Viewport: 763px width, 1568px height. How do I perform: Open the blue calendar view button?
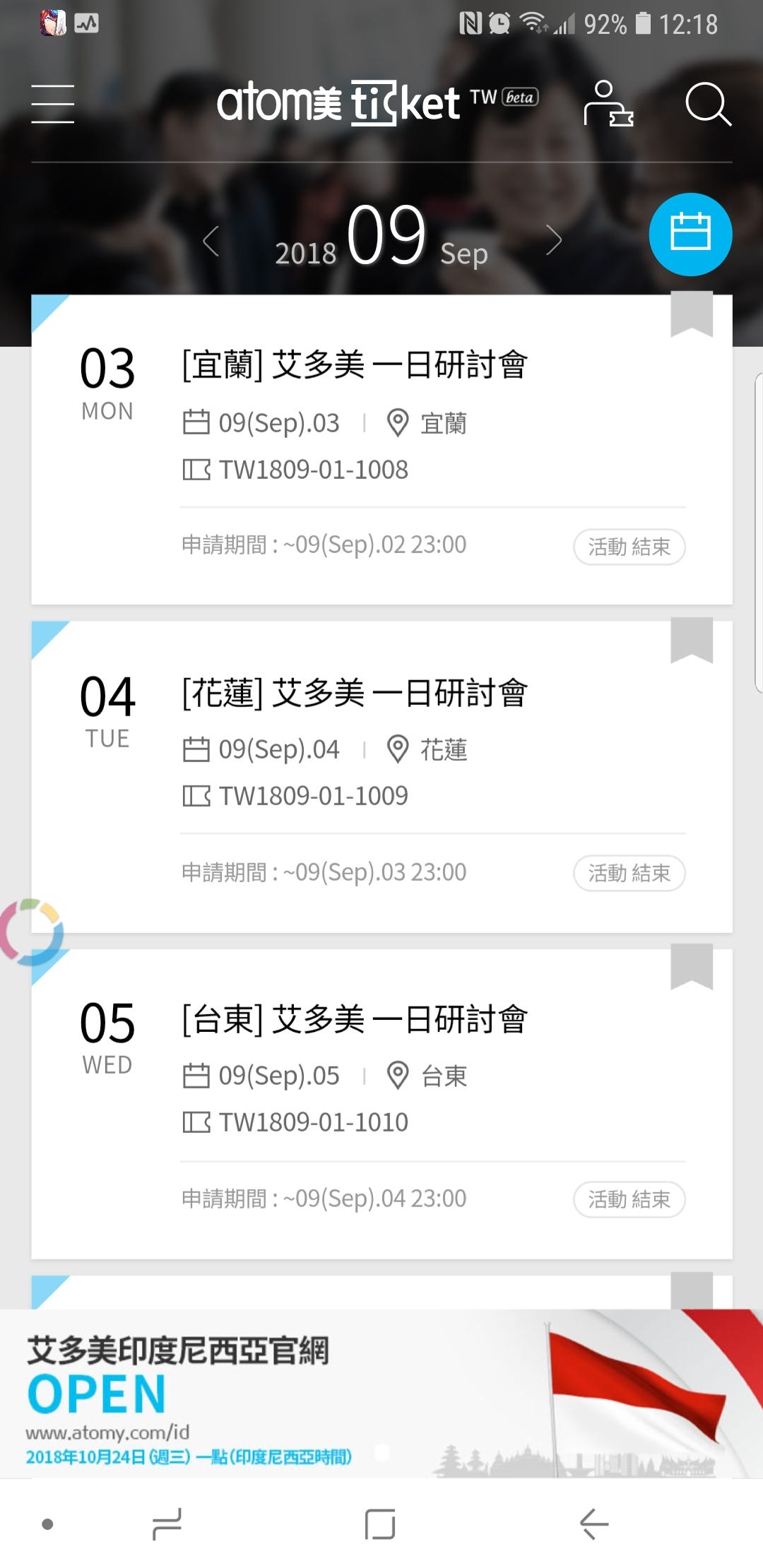690,233
